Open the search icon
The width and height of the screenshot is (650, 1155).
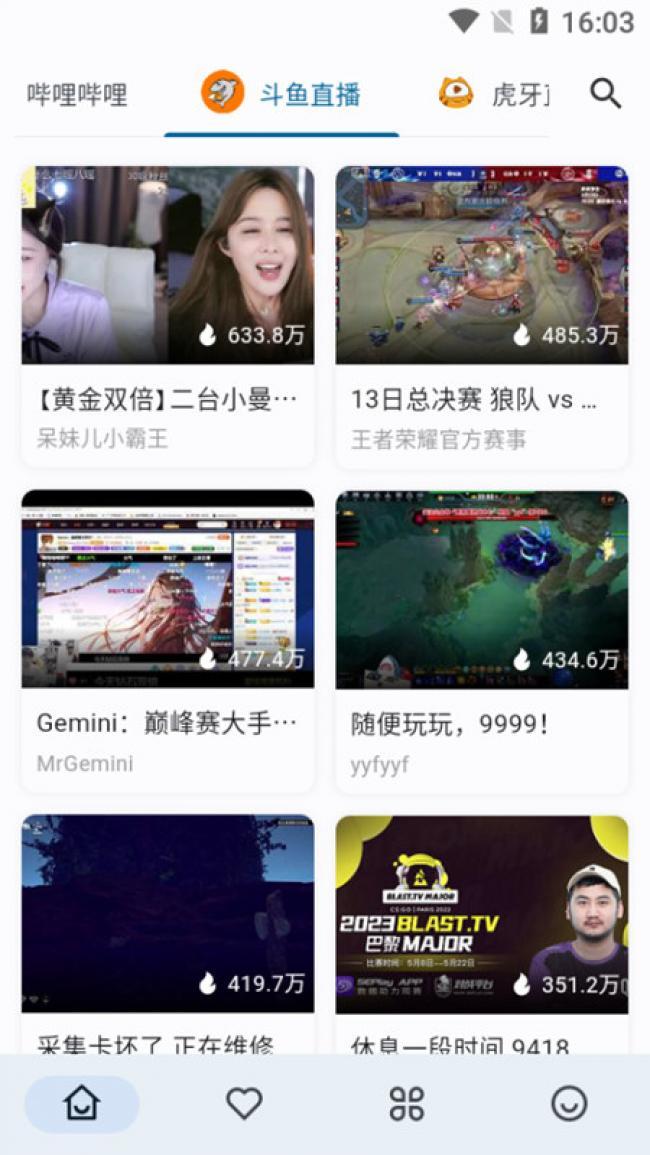click(x=606, y=94)
